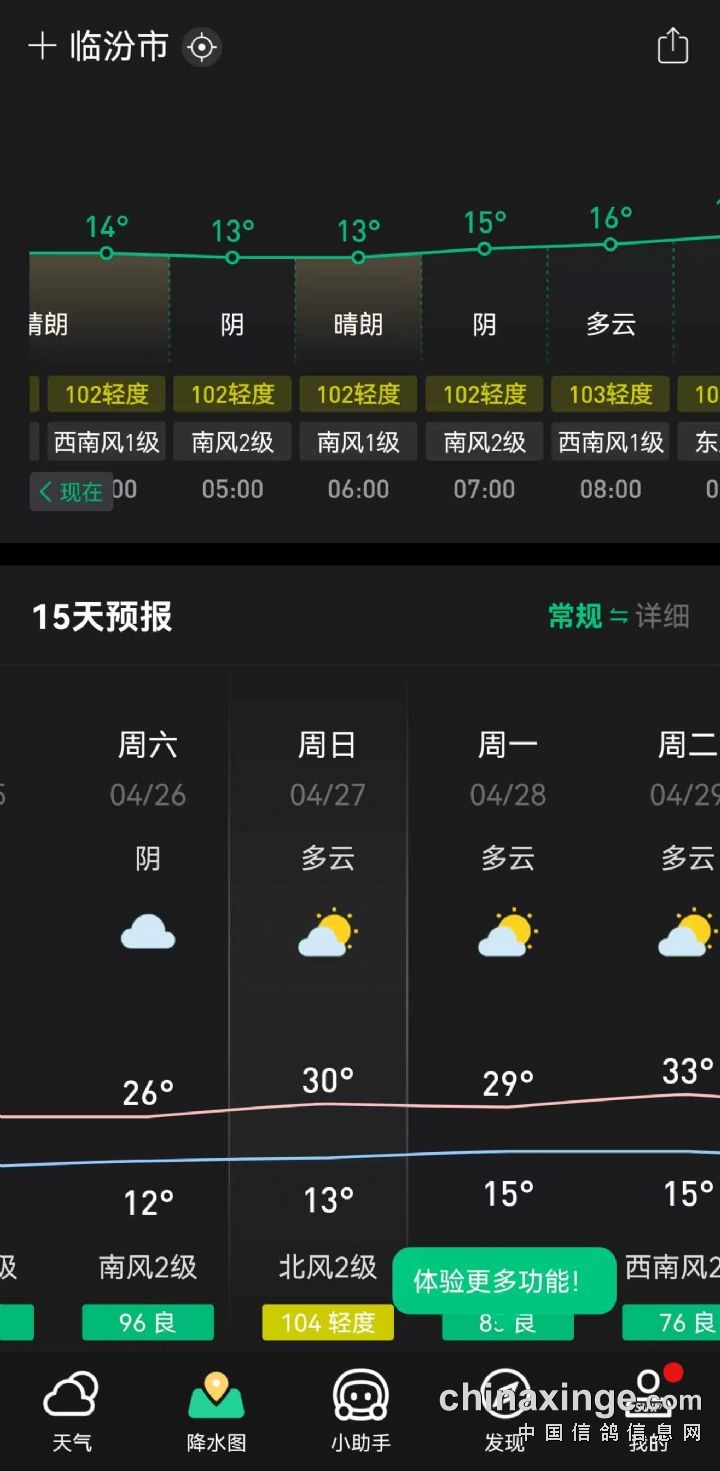
Task: Open the 周一 04/28 forecast column
Action: tap(508, 1000)
